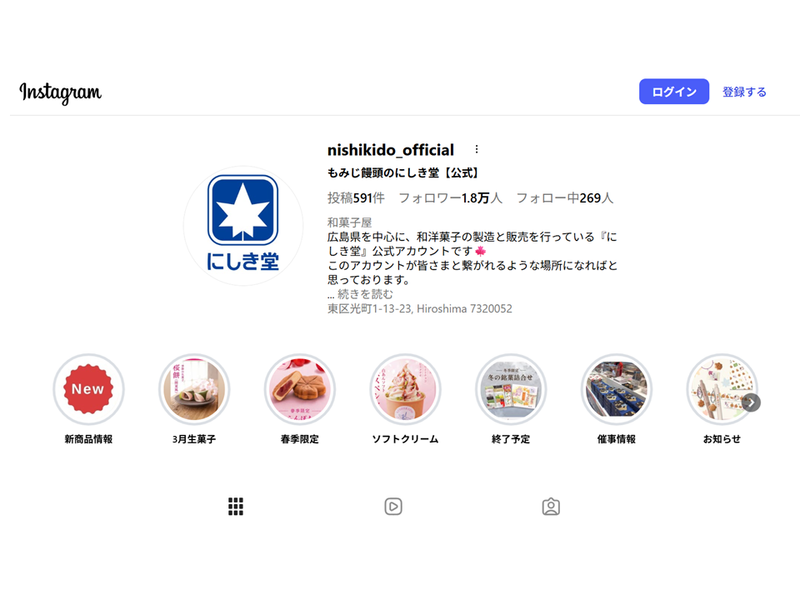View the フォロワー1.8万人 list
The height and width of the screenshot is (600, 800).
(x=450, y=198)
